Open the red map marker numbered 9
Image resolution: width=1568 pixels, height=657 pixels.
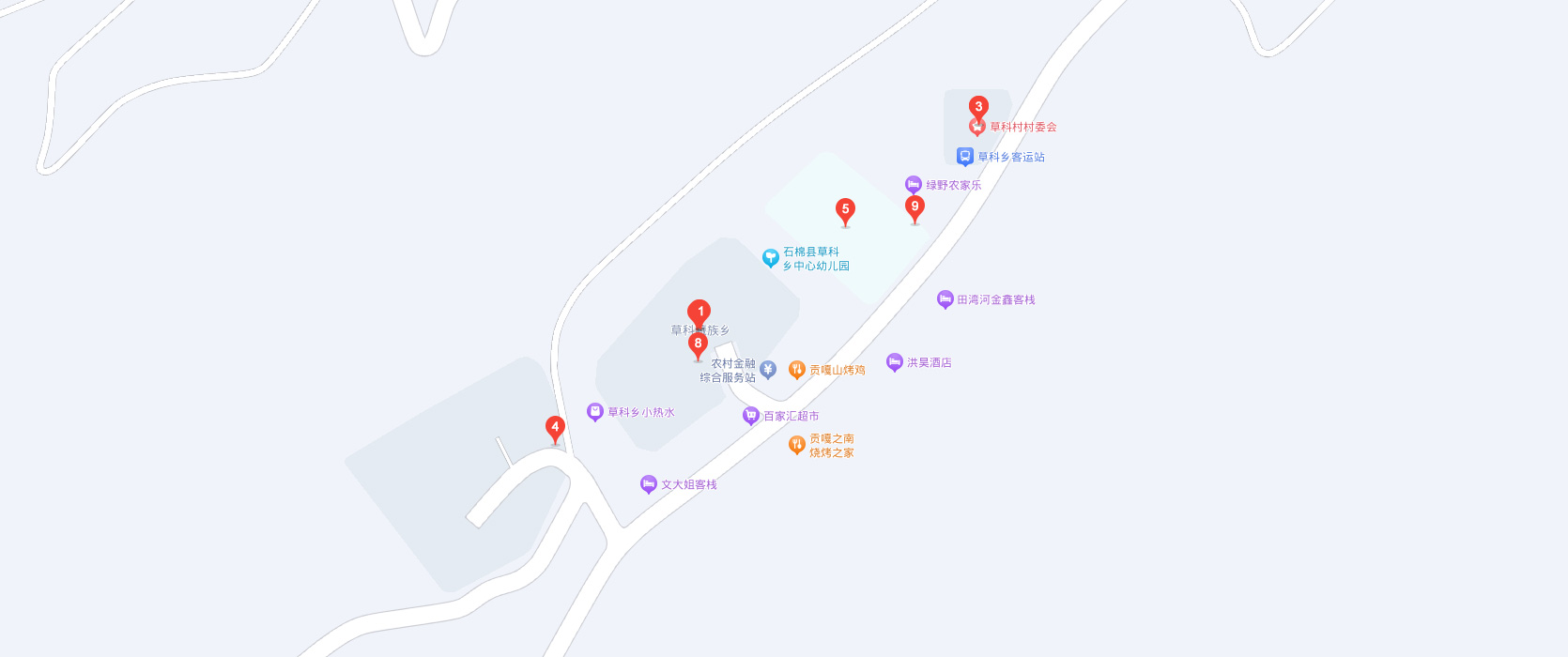(x=915, y=207)
